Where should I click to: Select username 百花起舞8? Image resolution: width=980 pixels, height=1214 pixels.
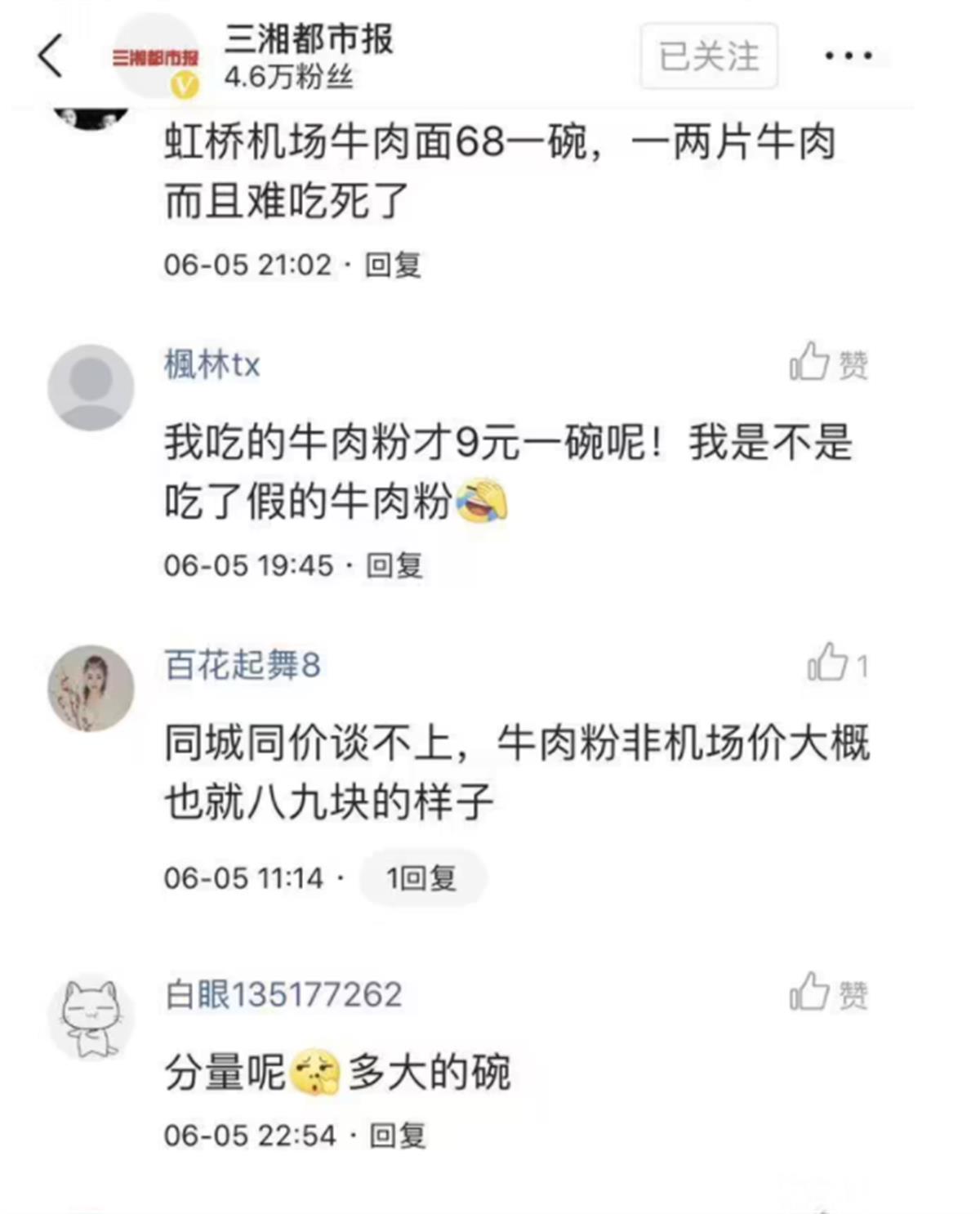[x=242, y=665]
